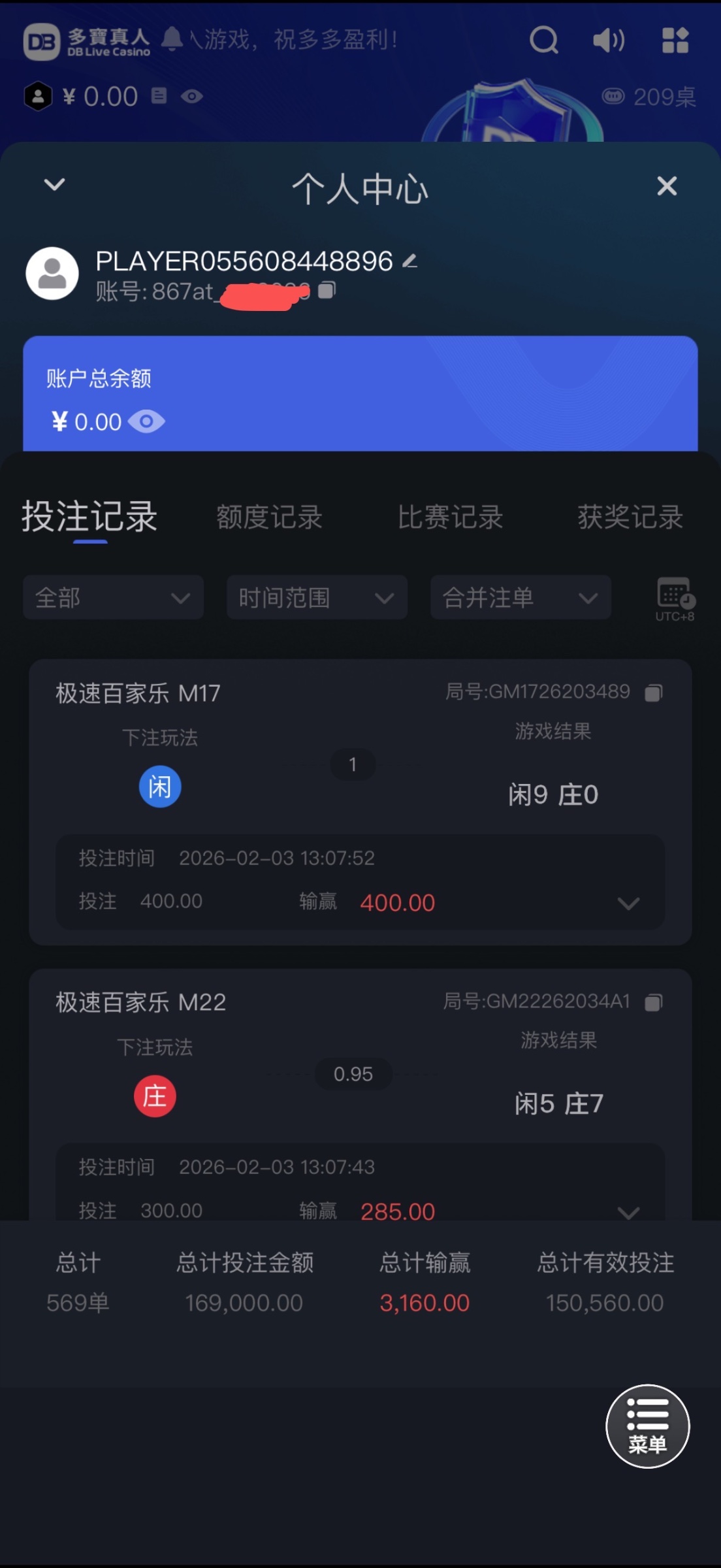Open the 时间范围 dropdown
Image resolution: width=721 pixels, height=1568 pixels.
(x=317, y=597)
